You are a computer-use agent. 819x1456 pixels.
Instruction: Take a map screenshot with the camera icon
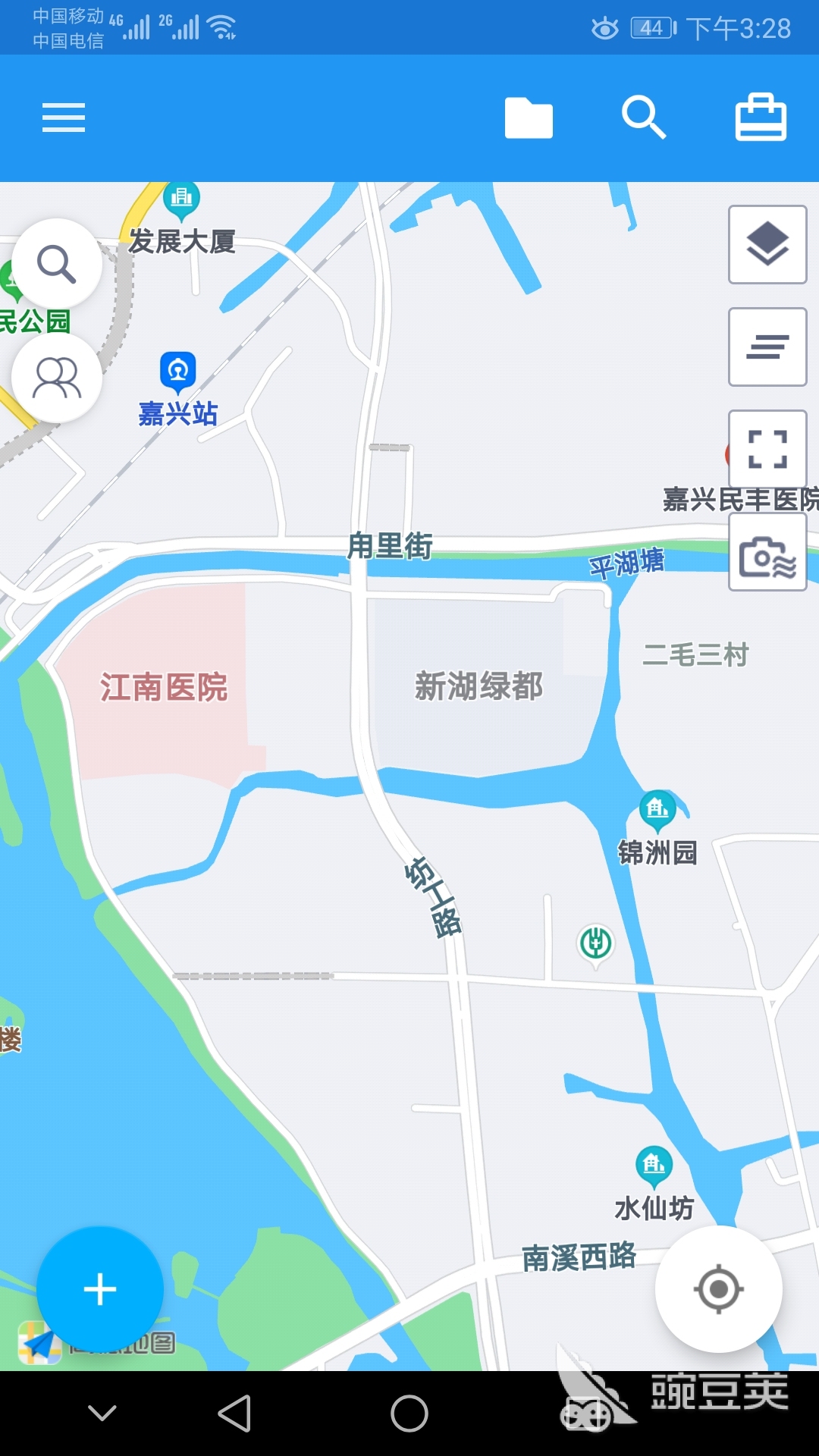tap(767, 552)
